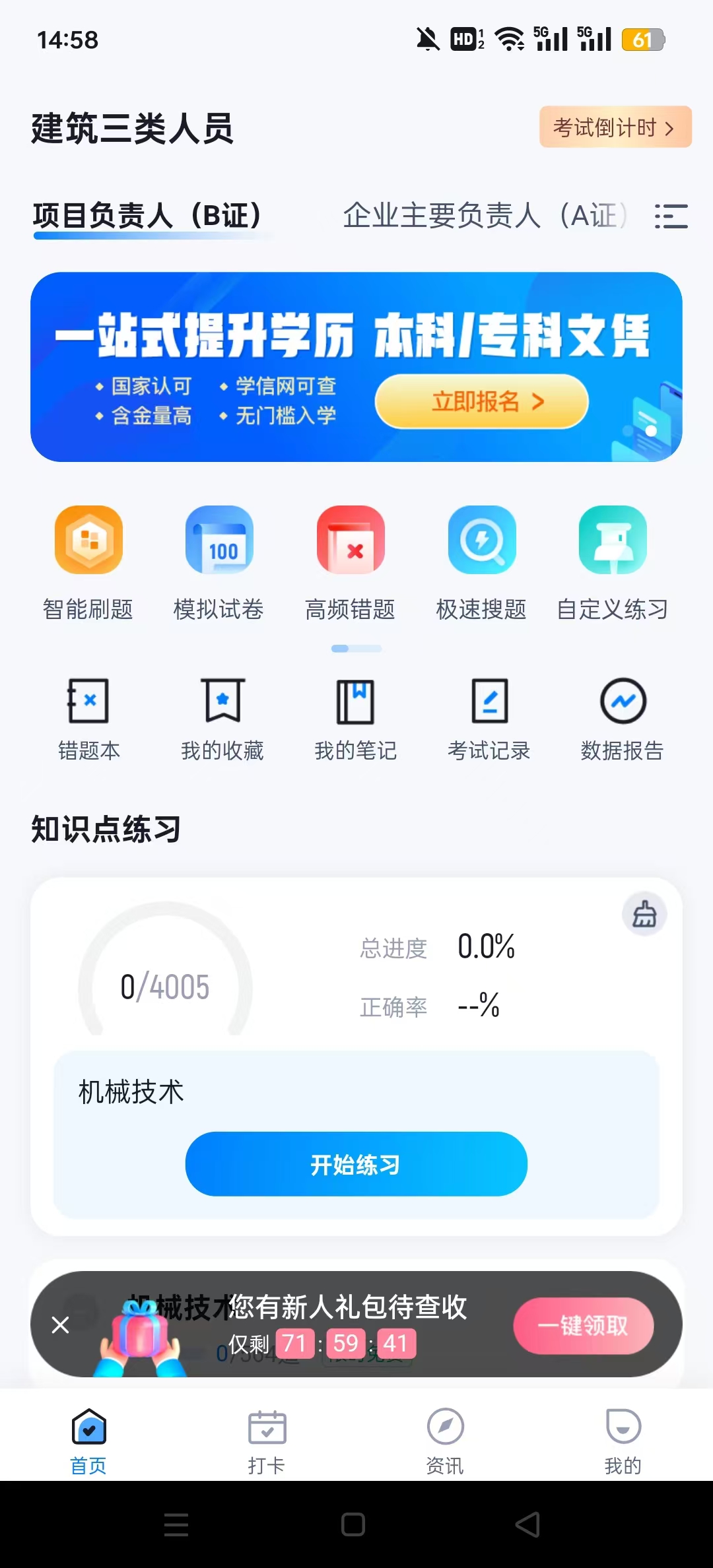Select the 项目负责人（B证）tab
Screen dimensions: 713x1568
(148, 214)
